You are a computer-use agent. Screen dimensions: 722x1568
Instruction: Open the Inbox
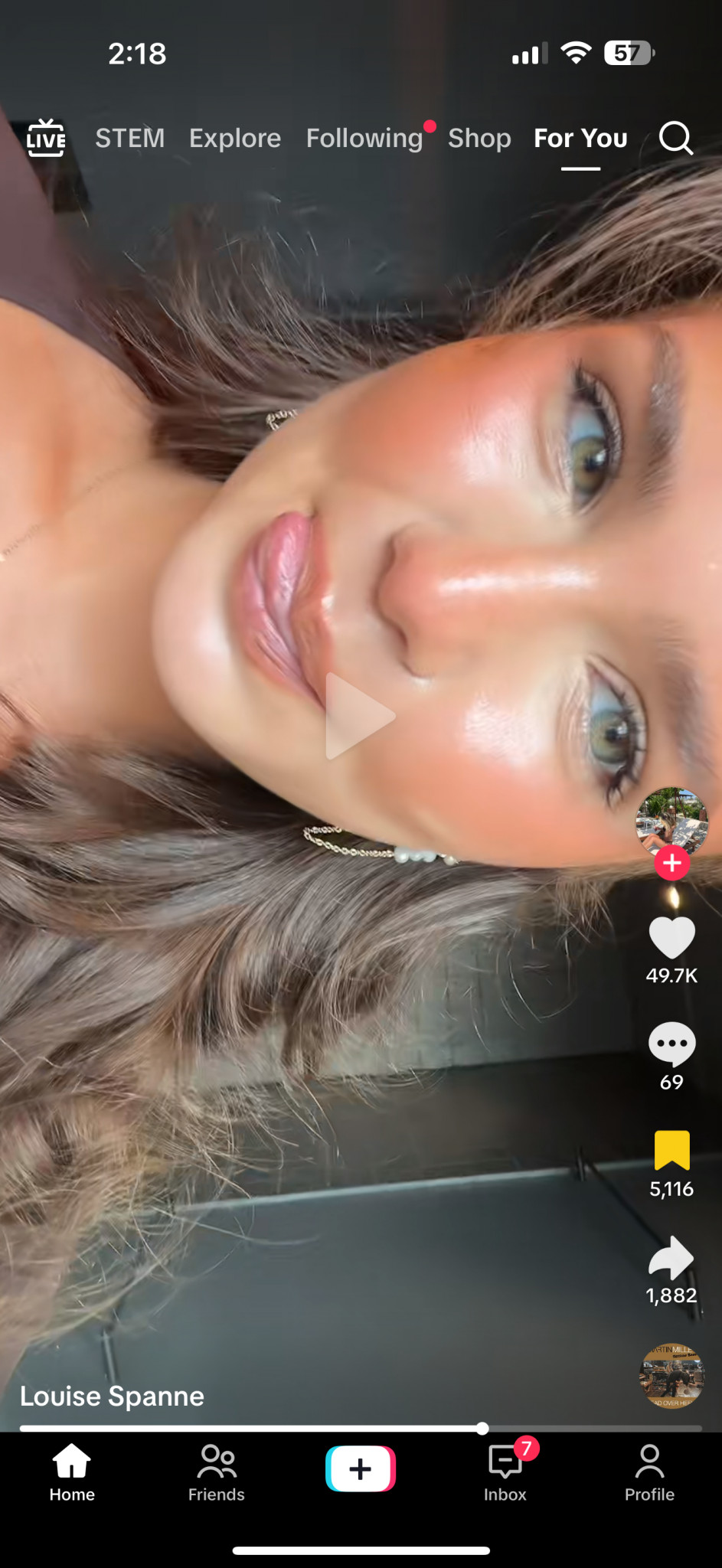505,1473
